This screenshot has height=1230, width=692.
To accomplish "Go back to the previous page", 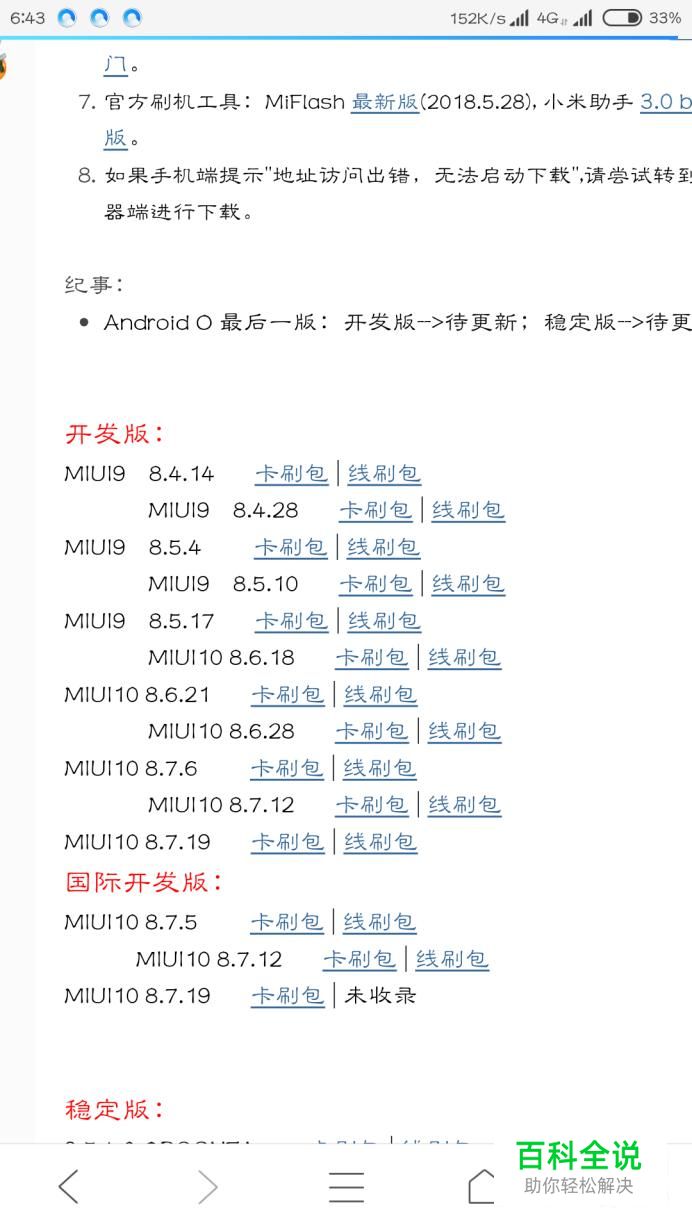I will [x=68, y=1186].
